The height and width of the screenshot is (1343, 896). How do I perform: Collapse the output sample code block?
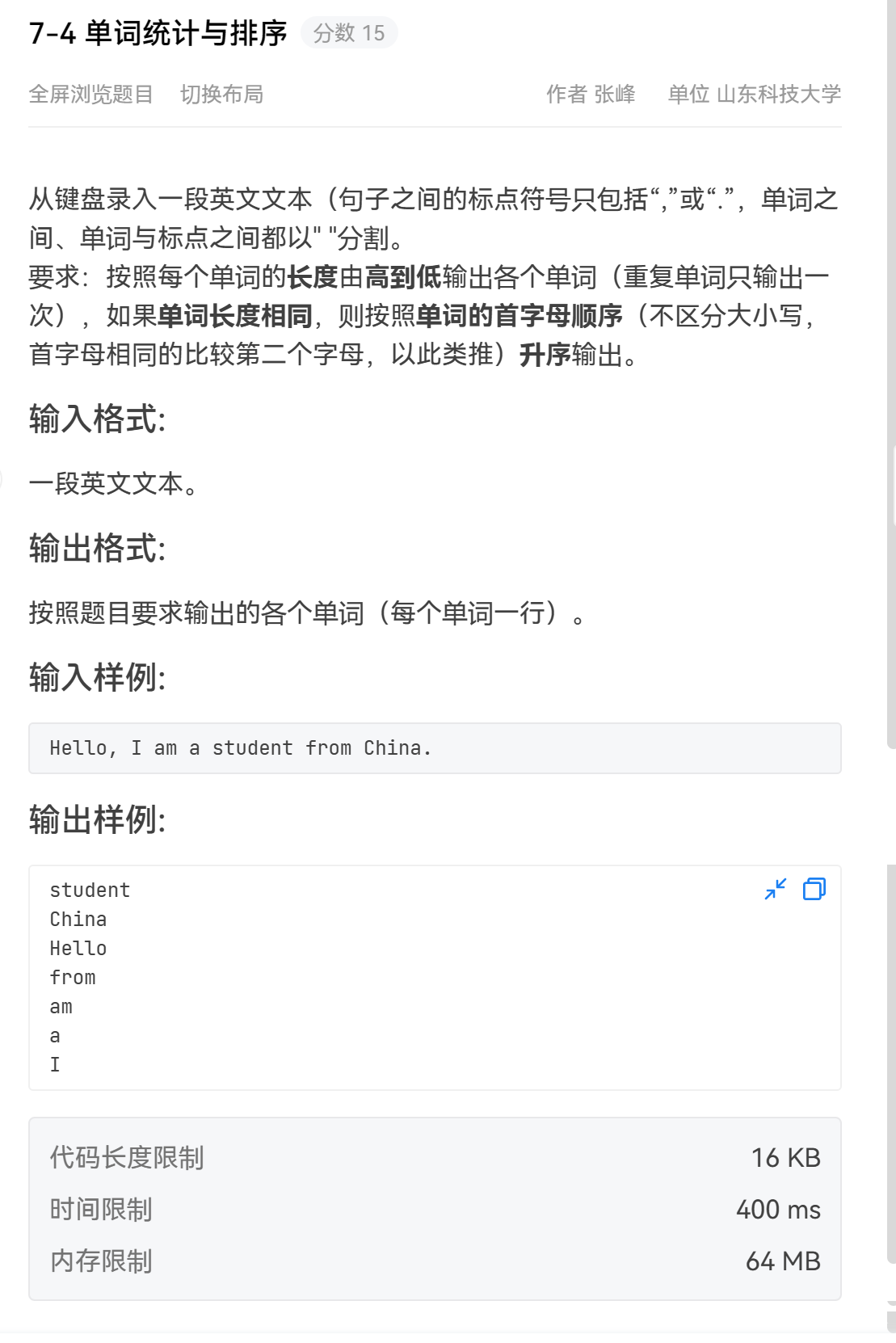click(775, 889)
